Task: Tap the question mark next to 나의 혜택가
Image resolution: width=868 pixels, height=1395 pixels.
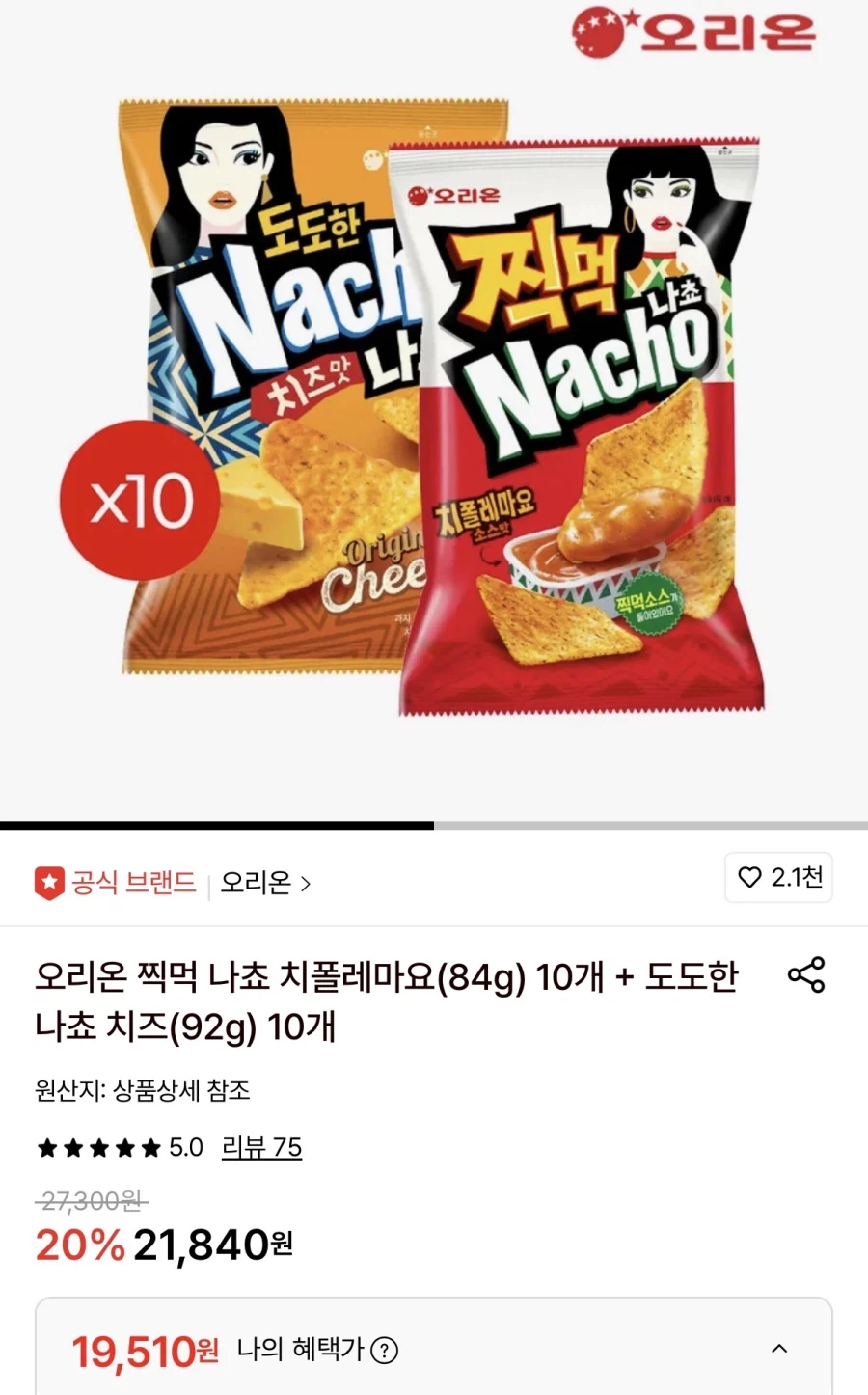Action: point(383,1351)
